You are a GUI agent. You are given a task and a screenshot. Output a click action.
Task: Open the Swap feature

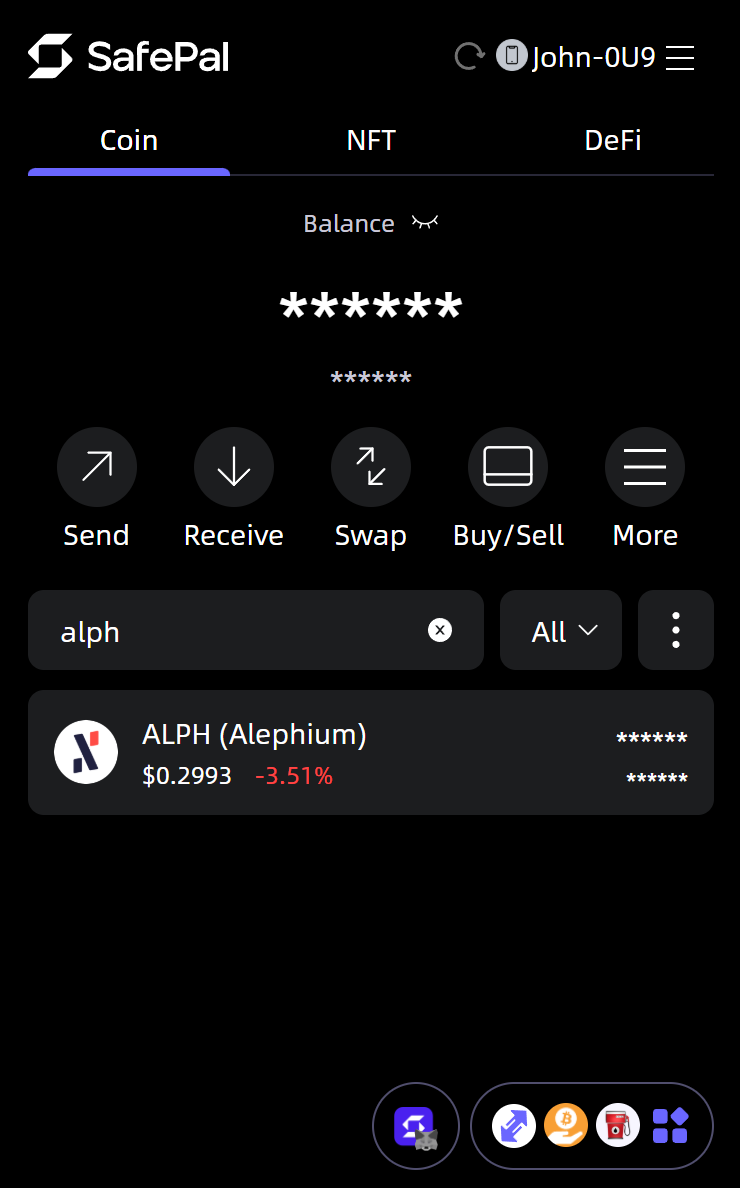370,467
